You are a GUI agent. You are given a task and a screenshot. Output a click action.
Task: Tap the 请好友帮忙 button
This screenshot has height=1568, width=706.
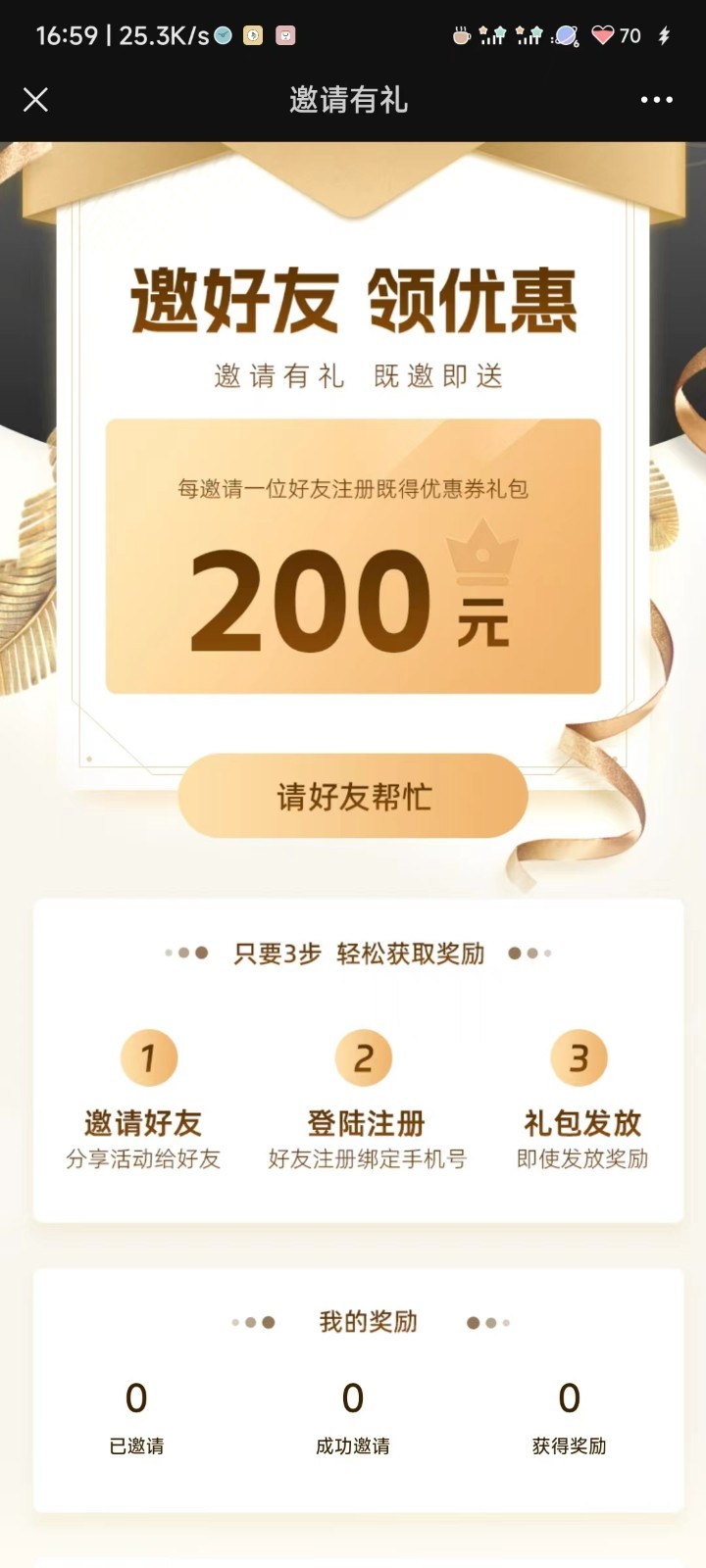tap(353, 796)
